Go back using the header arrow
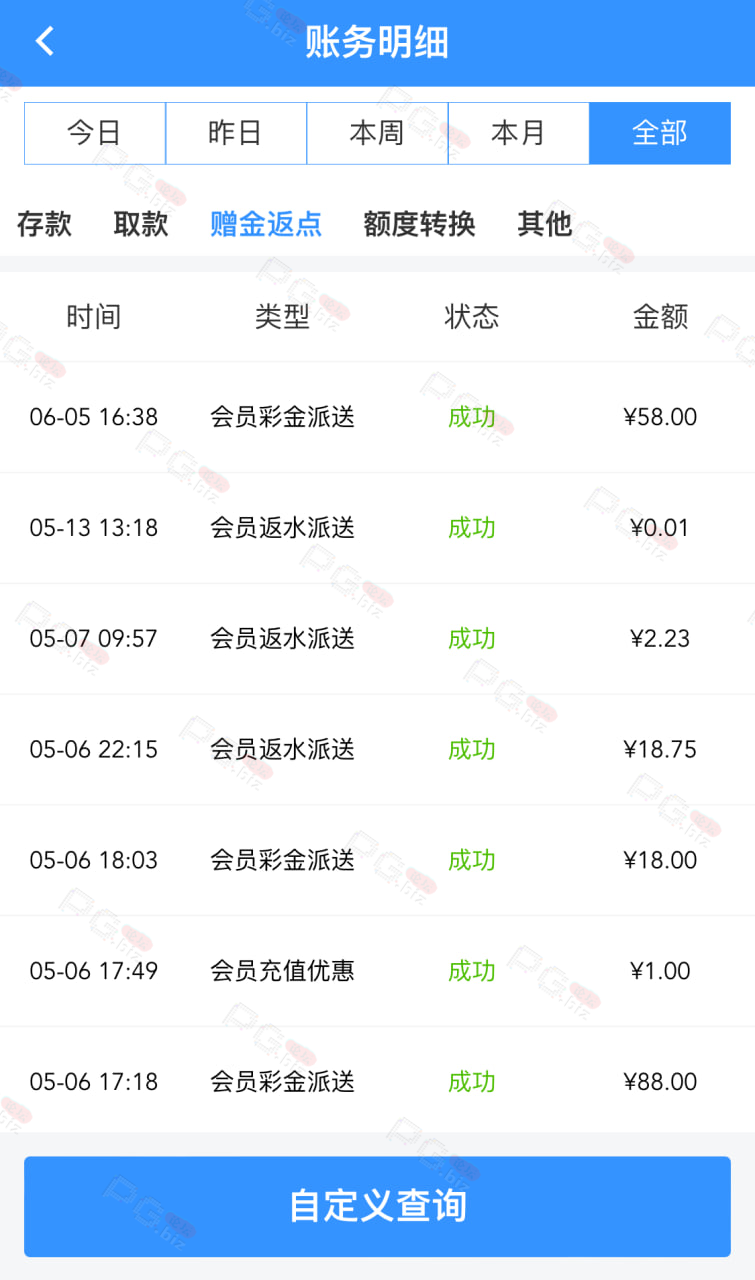The image size is (755, 1280). [44, 42]
